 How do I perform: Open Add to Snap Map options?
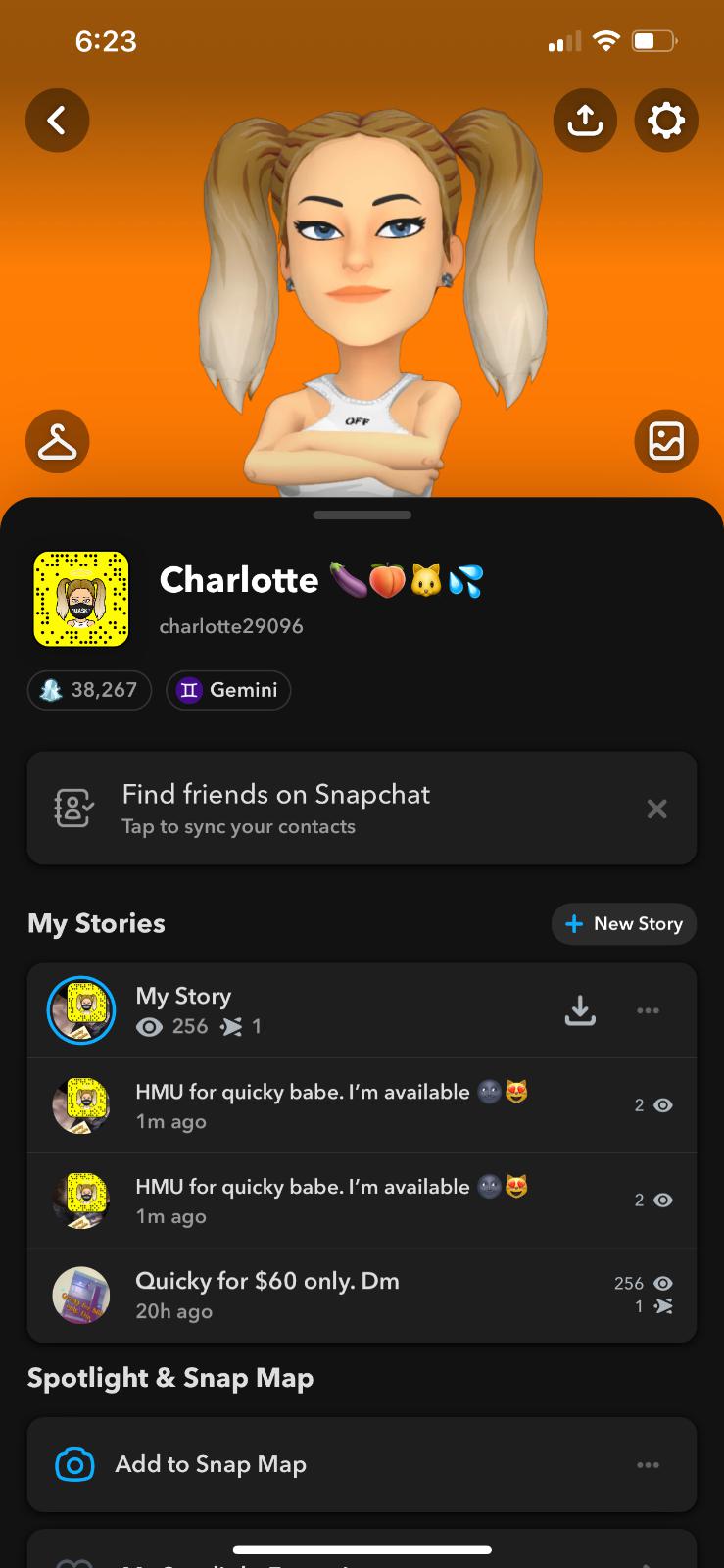648,1464
